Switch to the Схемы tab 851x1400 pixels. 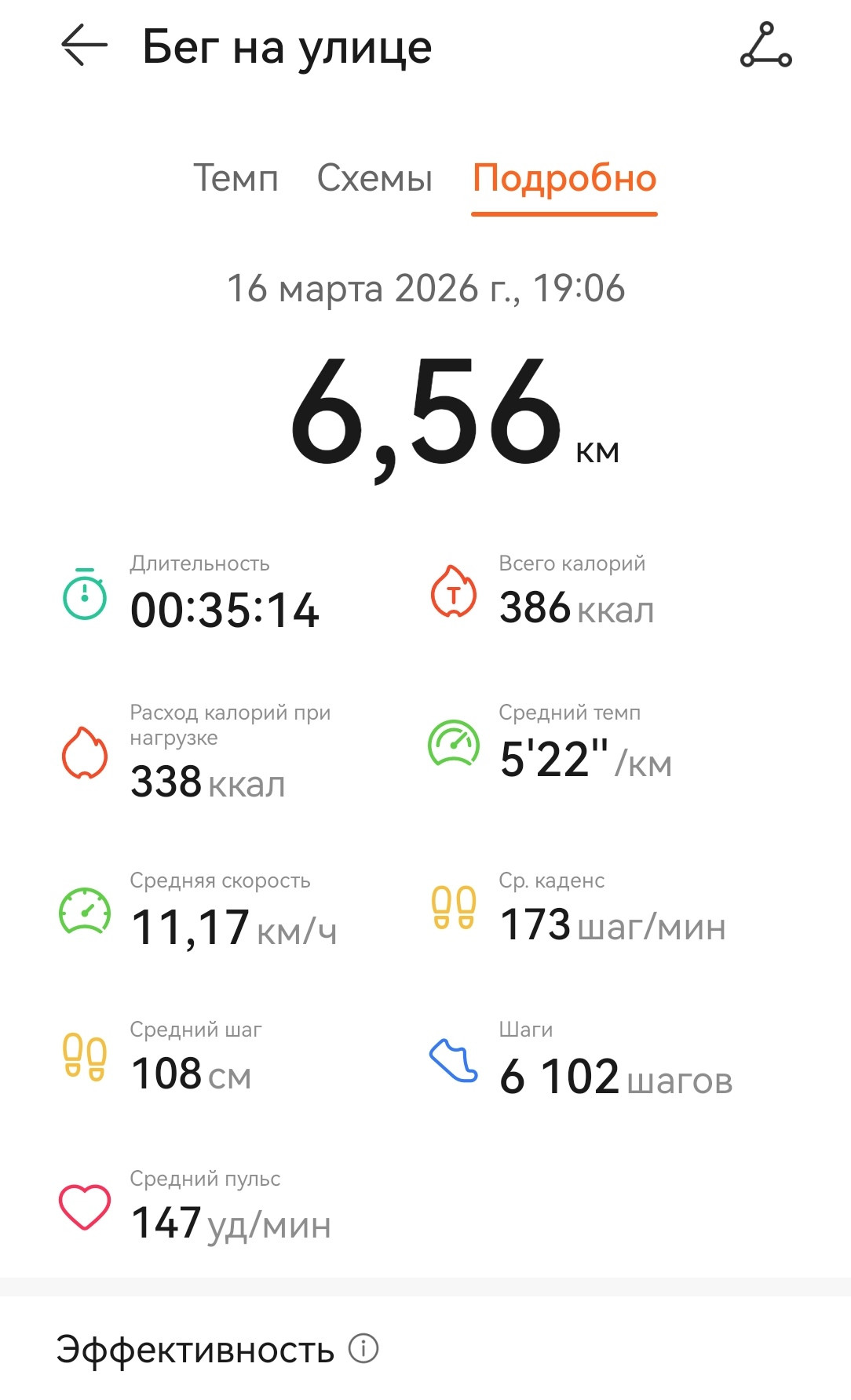(374, 178)
